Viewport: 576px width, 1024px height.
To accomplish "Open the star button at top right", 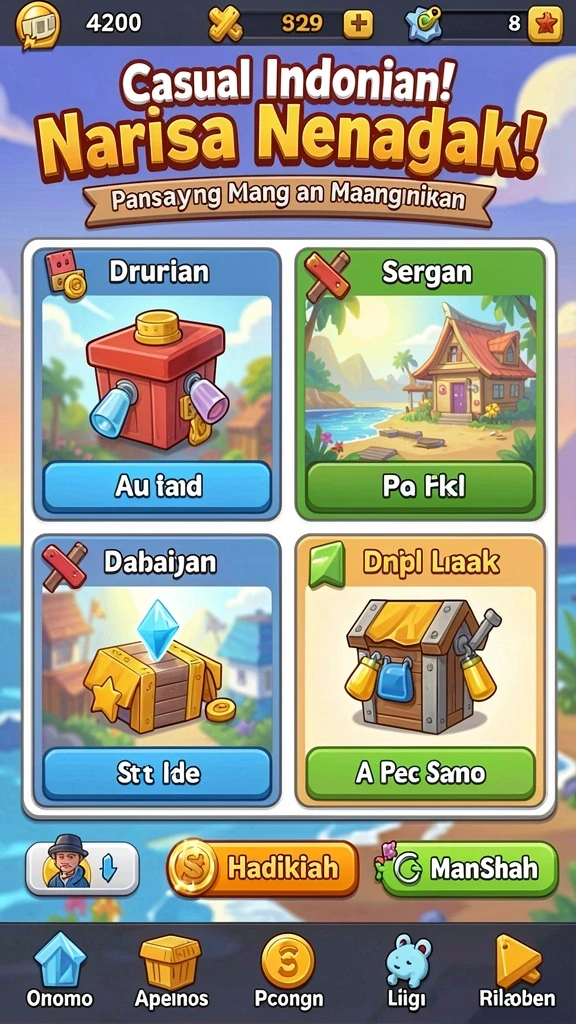I will pyautogui.click(x=545, y=24).
